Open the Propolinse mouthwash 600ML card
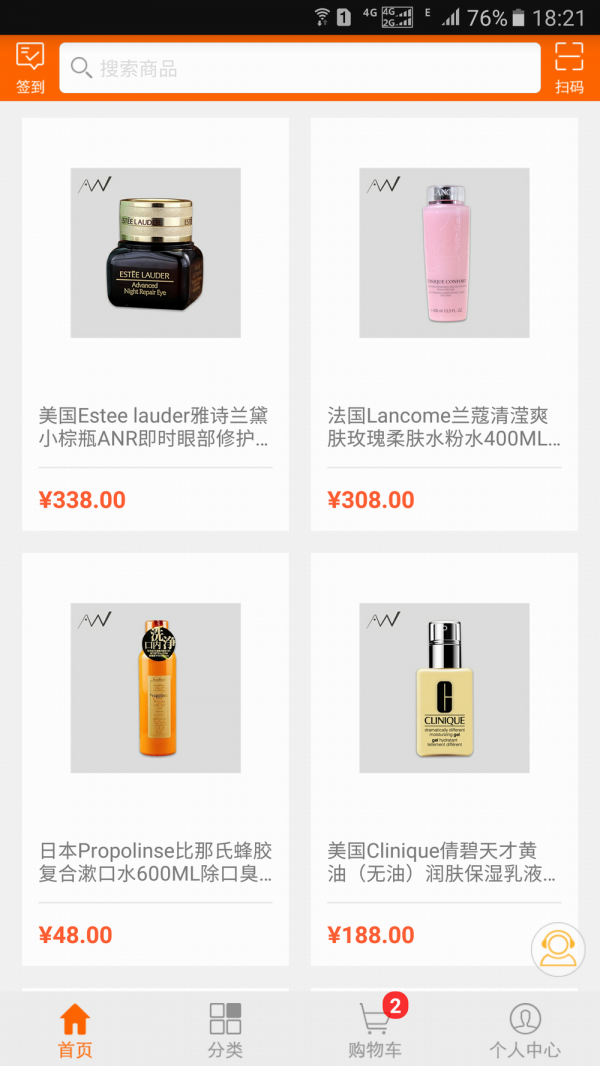 pos(155,759)
